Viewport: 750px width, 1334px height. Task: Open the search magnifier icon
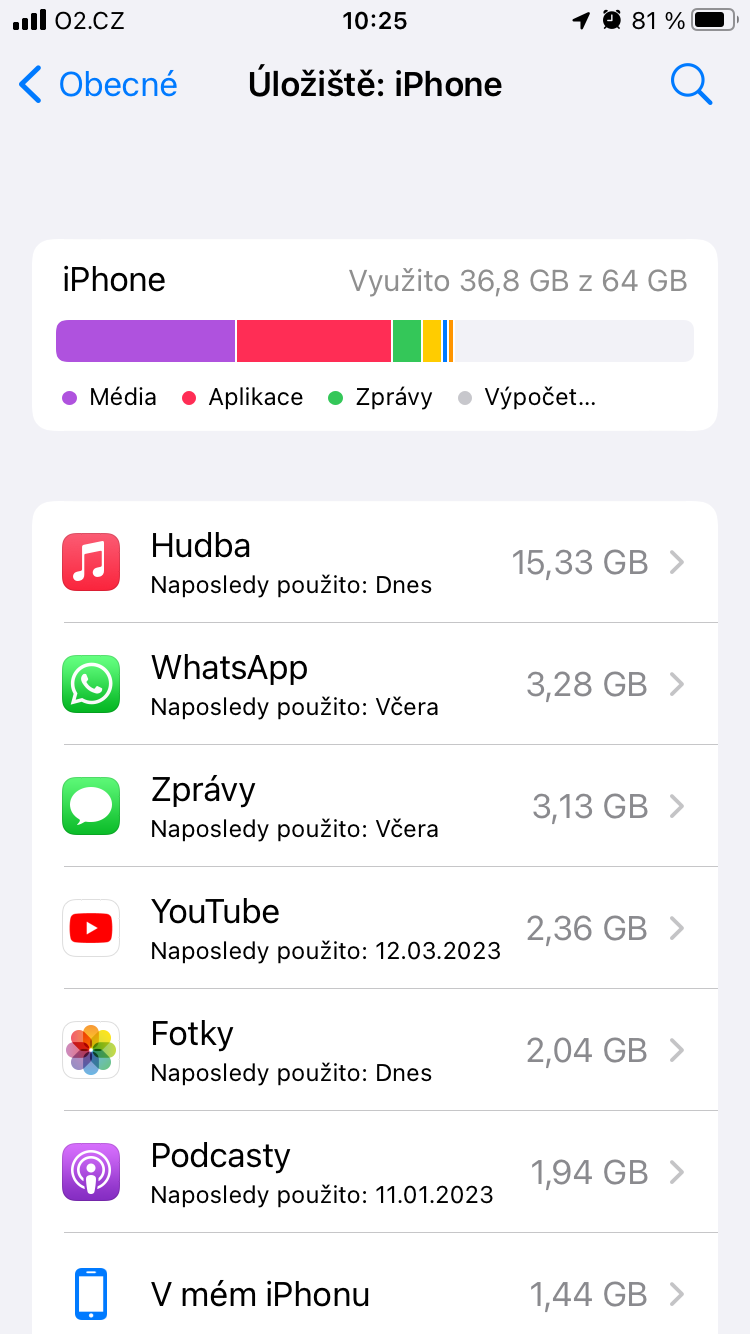(690, 85)
